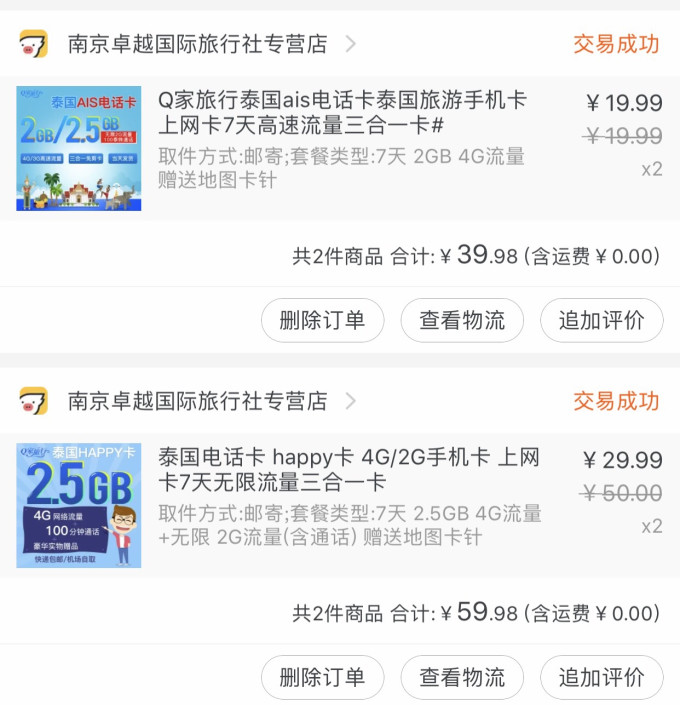Tap 查看物流 for the ¥39.98 order
Viewport: 680px width, 705px height.
tap(462, 320)
